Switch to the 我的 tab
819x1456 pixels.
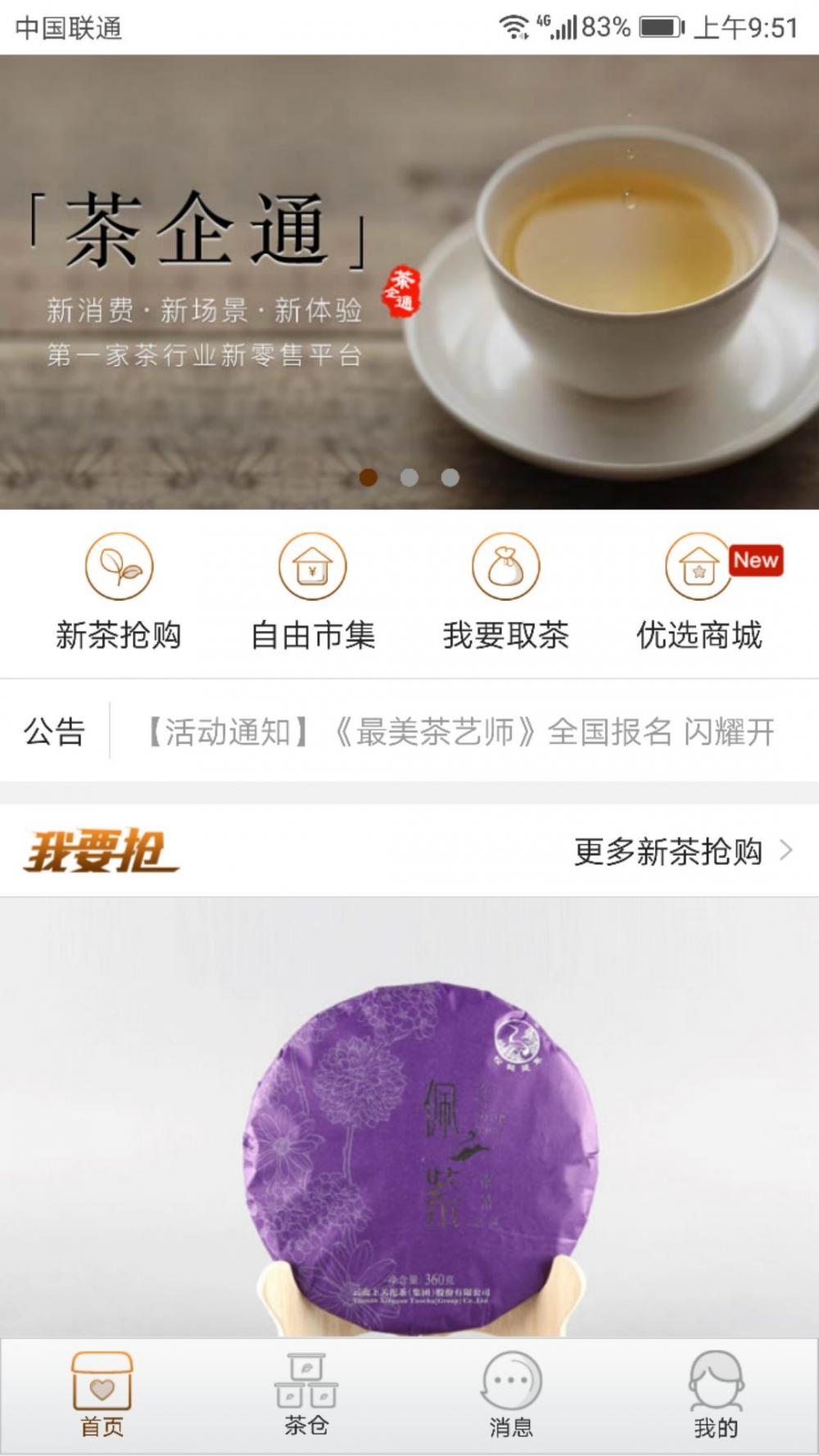coord(716,1396)
